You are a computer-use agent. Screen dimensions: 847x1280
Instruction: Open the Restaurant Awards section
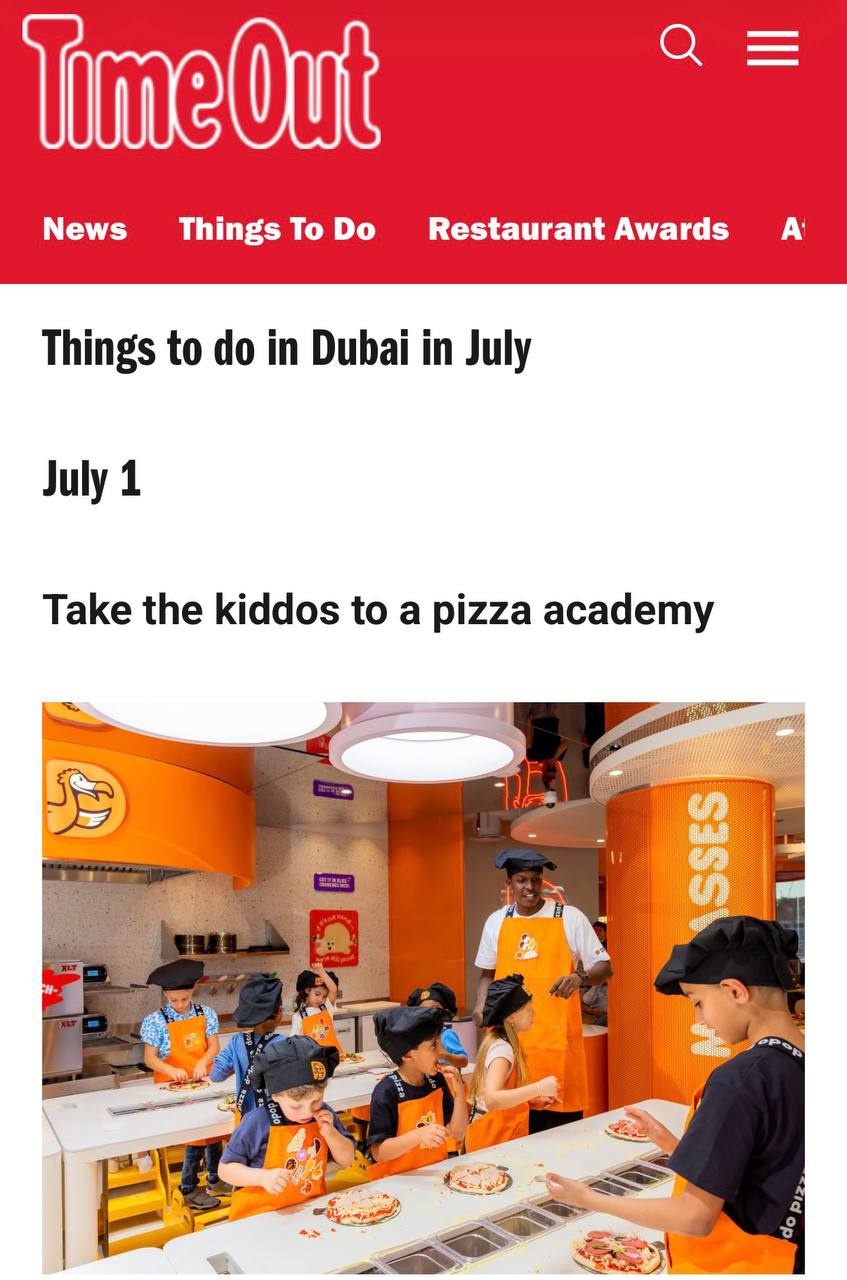578,229
